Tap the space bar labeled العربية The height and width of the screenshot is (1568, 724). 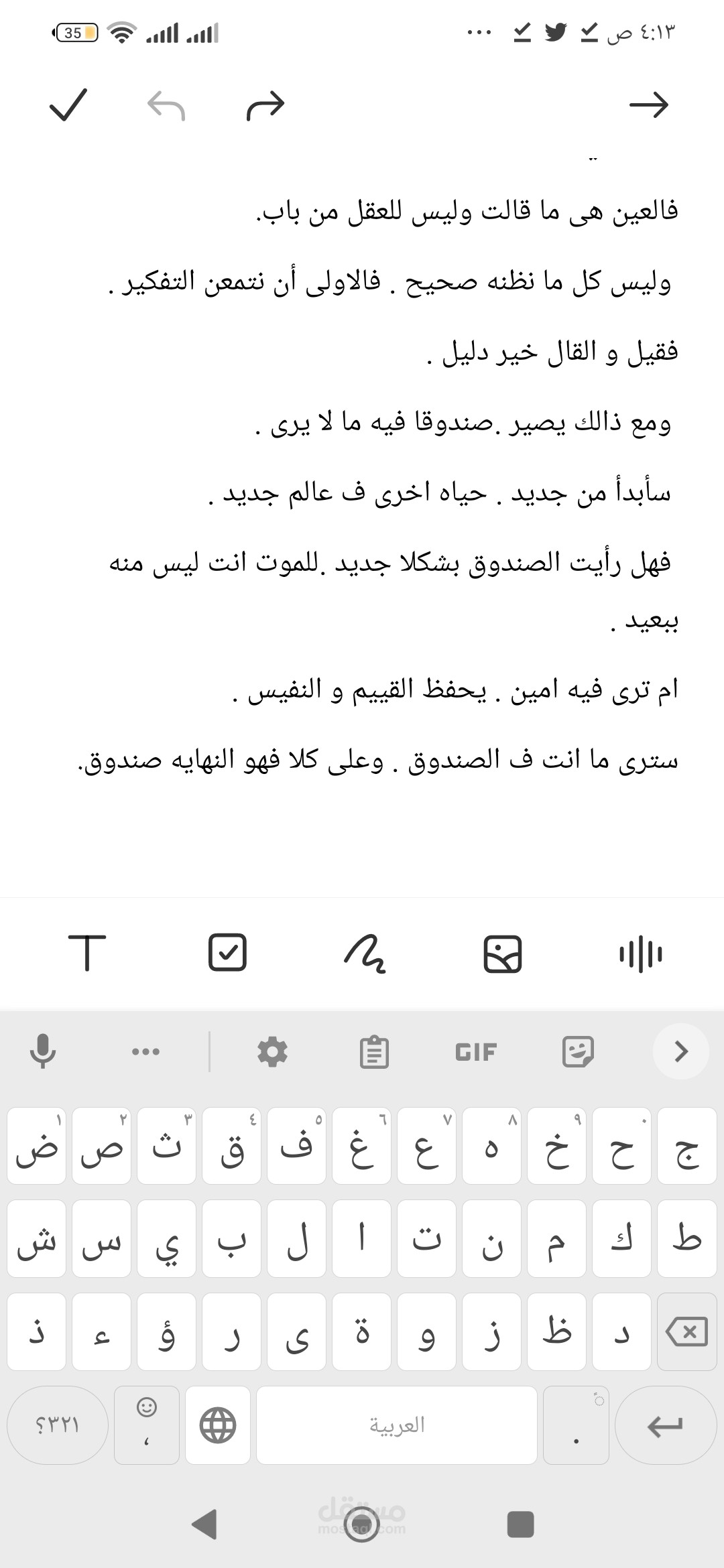coord(397,1425)
